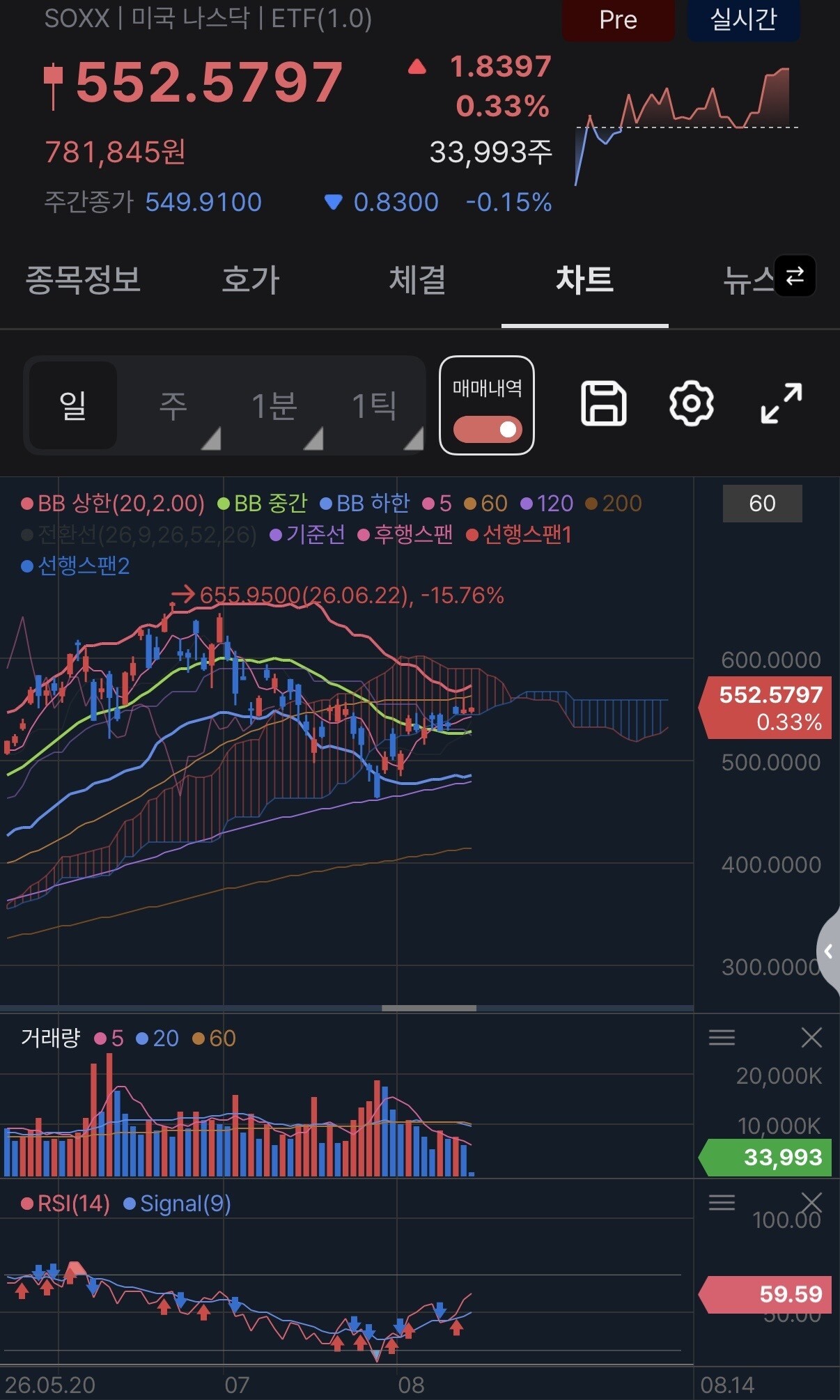Toggle off the 매매내역 switch
Viewport: 840px width, 1400px height.
pyautogui.click(x=488, y=429)
